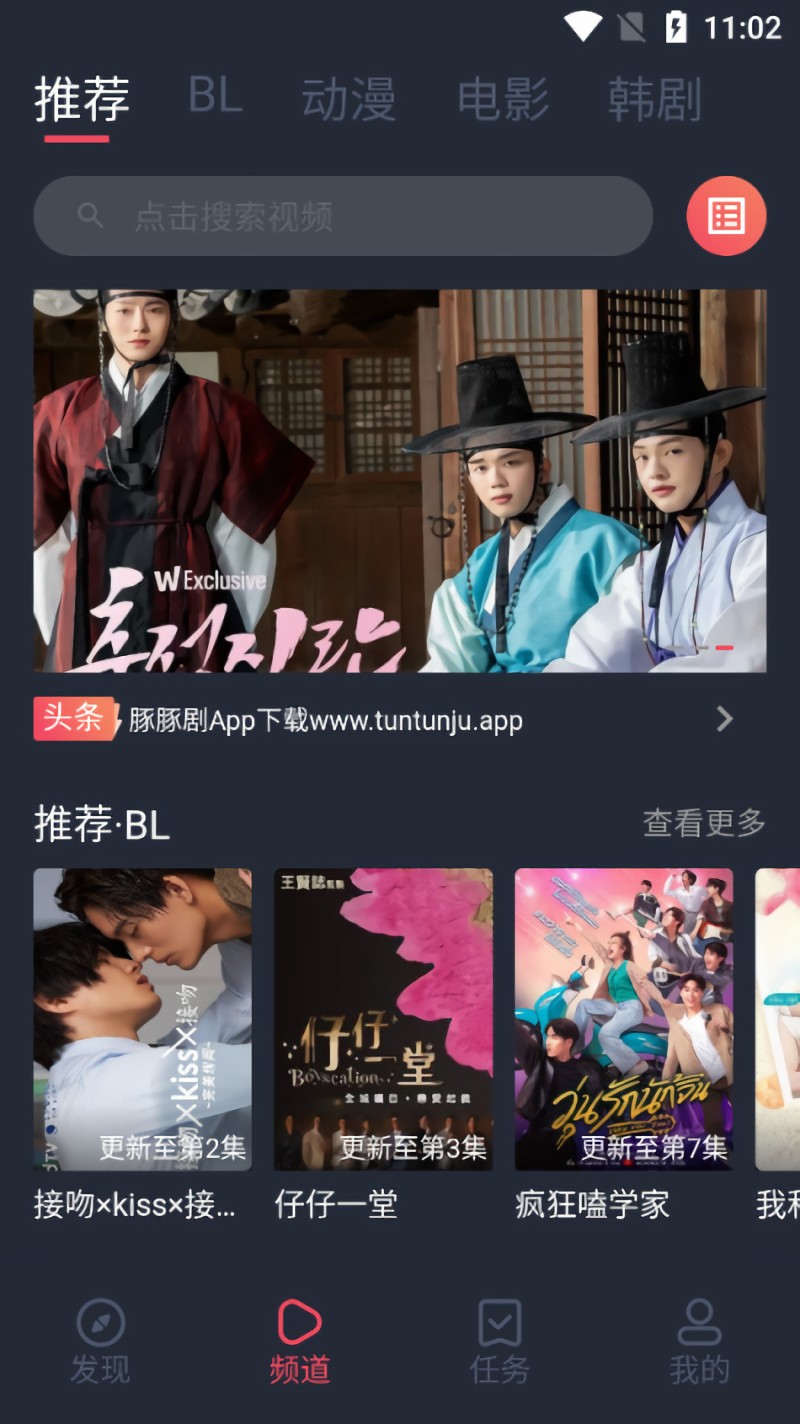Select the 频道 bottom tab

(x=300, y=1342)
